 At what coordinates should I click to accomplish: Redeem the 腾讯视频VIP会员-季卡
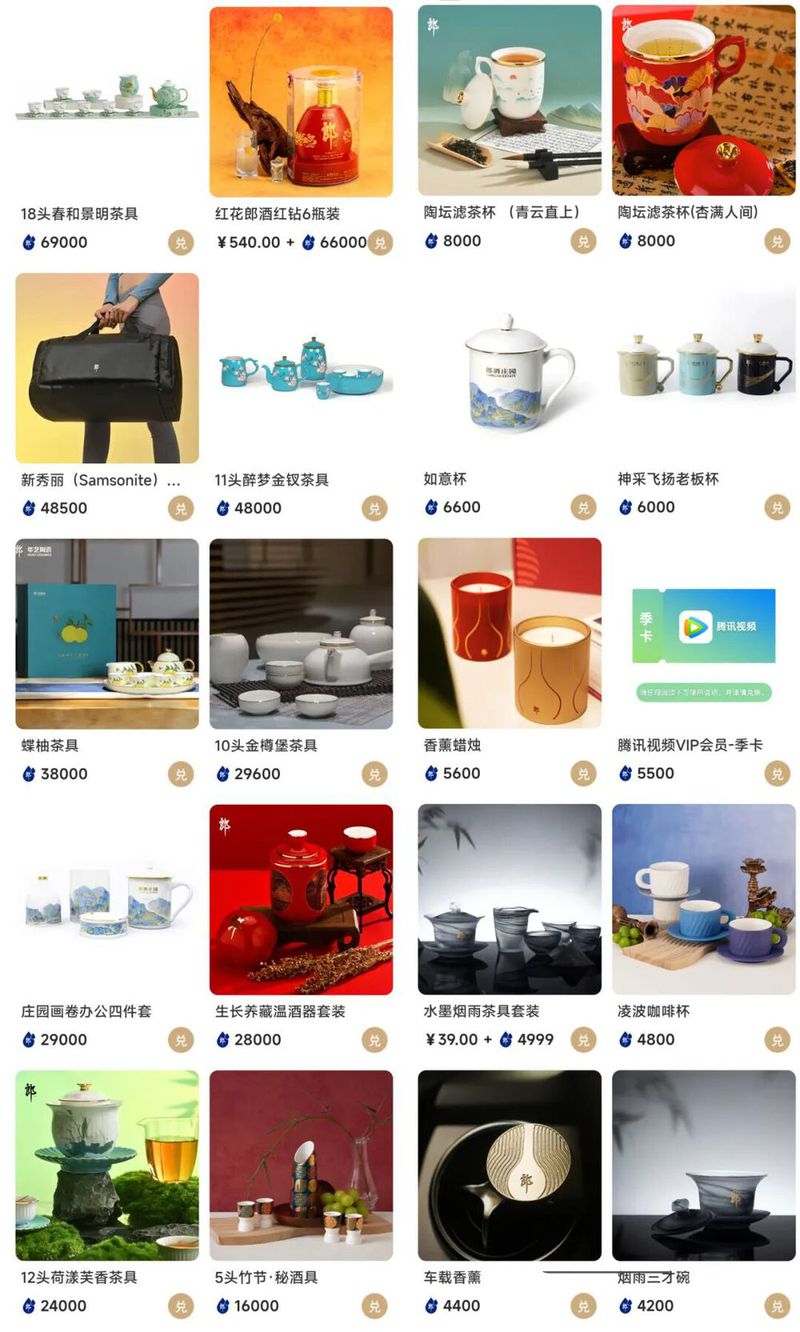pos(777,773)
